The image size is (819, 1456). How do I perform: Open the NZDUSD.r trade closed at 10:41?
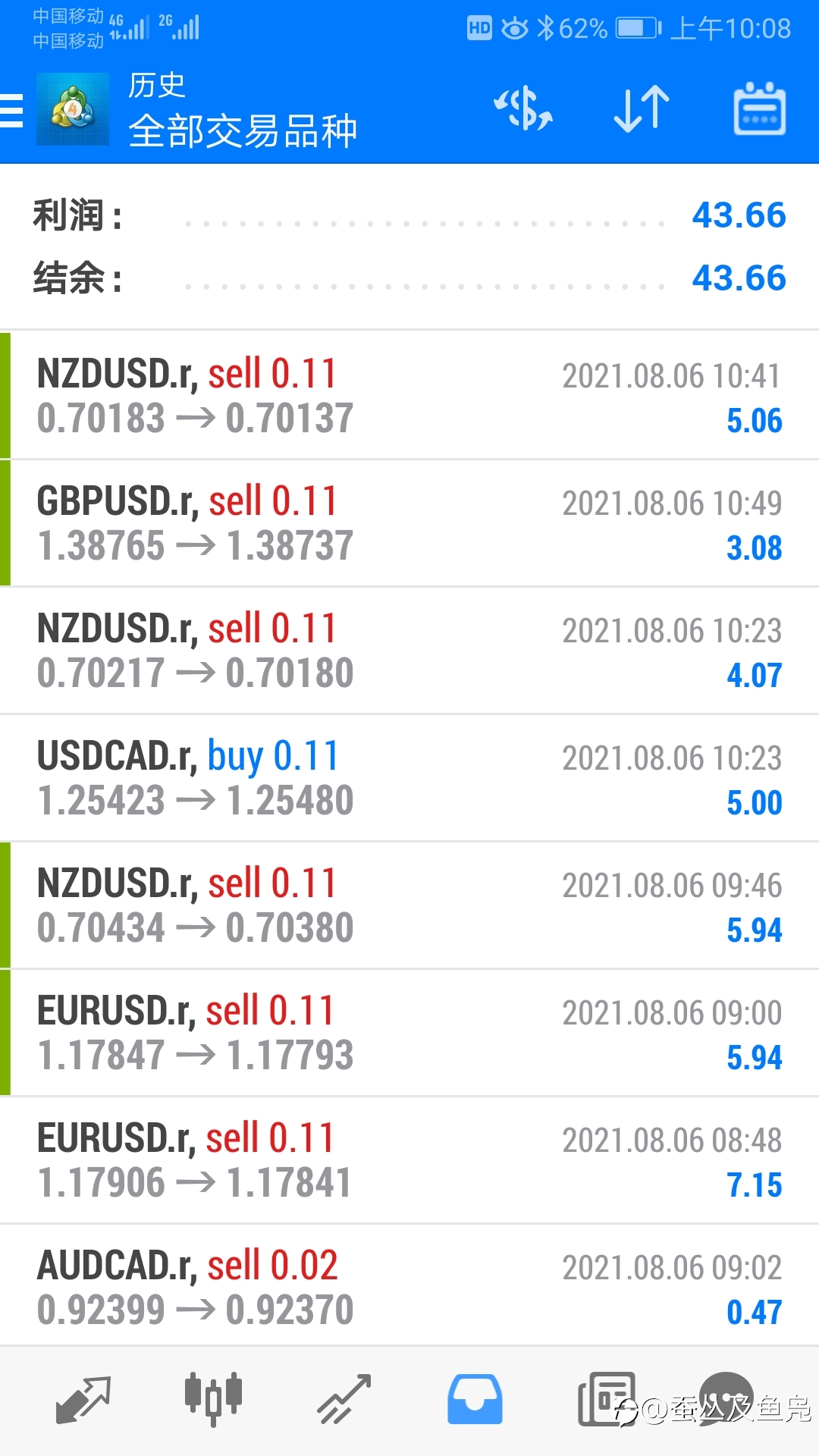coord(409,395)
